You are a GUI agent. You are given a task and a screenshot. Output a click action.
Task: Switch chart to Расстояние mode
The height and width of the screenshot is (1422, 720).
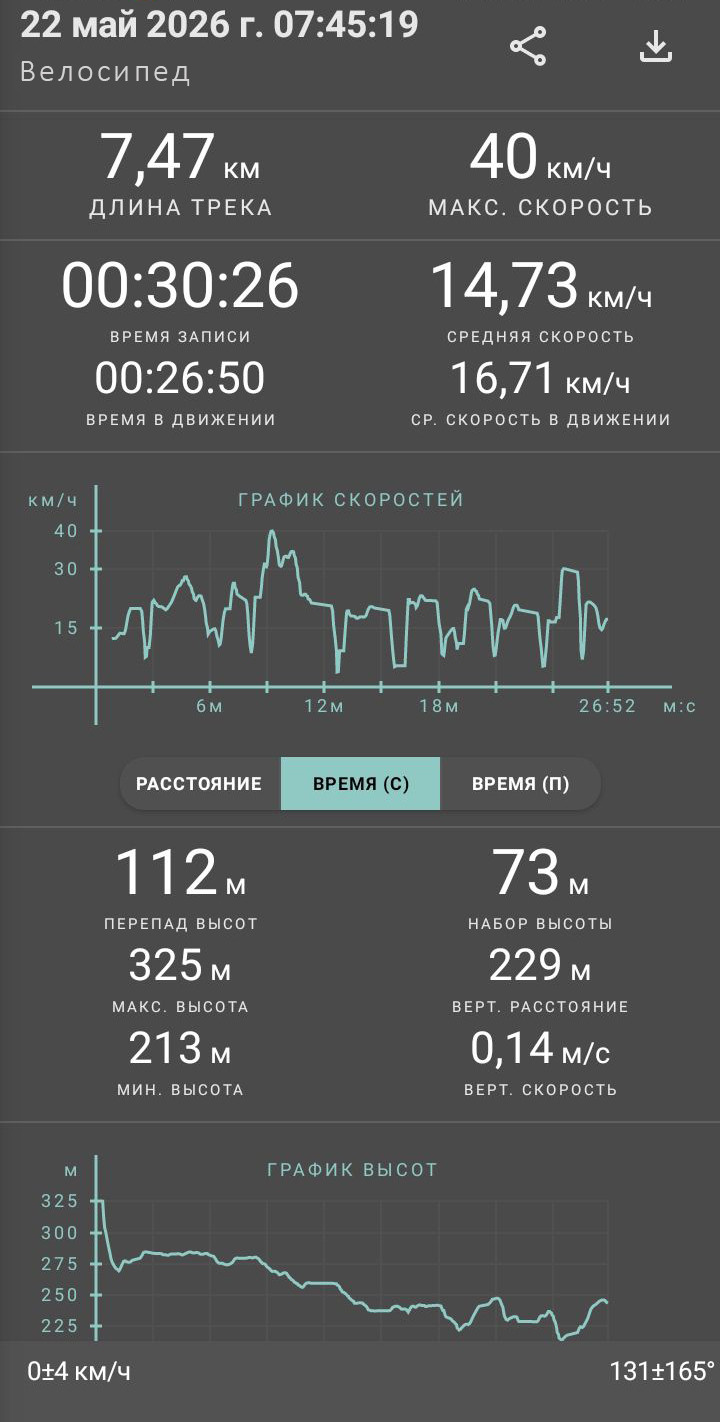200,783
